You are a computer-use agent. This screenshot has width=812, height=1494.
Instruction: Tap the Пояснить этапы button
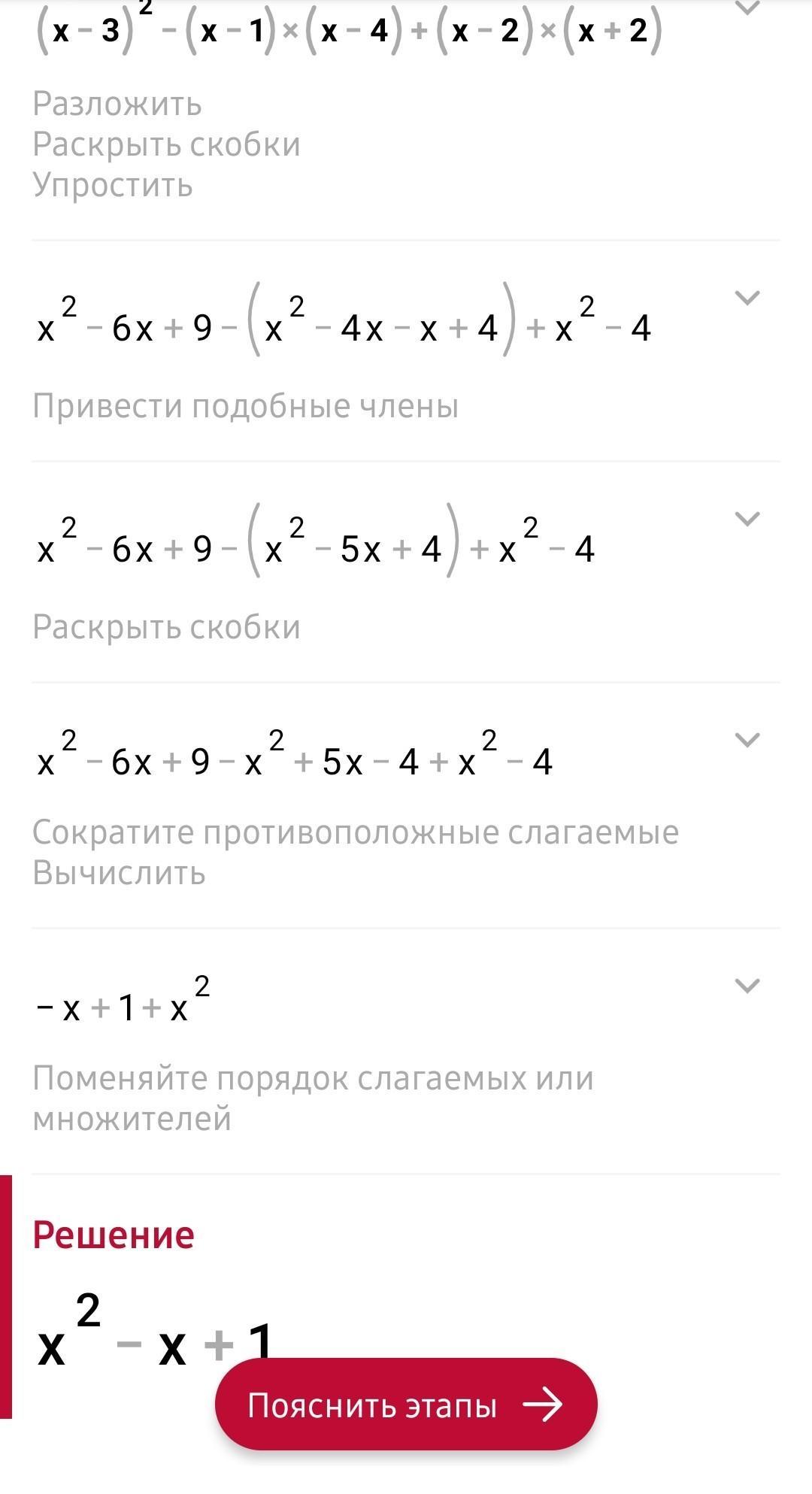(x=406, y=1404)
